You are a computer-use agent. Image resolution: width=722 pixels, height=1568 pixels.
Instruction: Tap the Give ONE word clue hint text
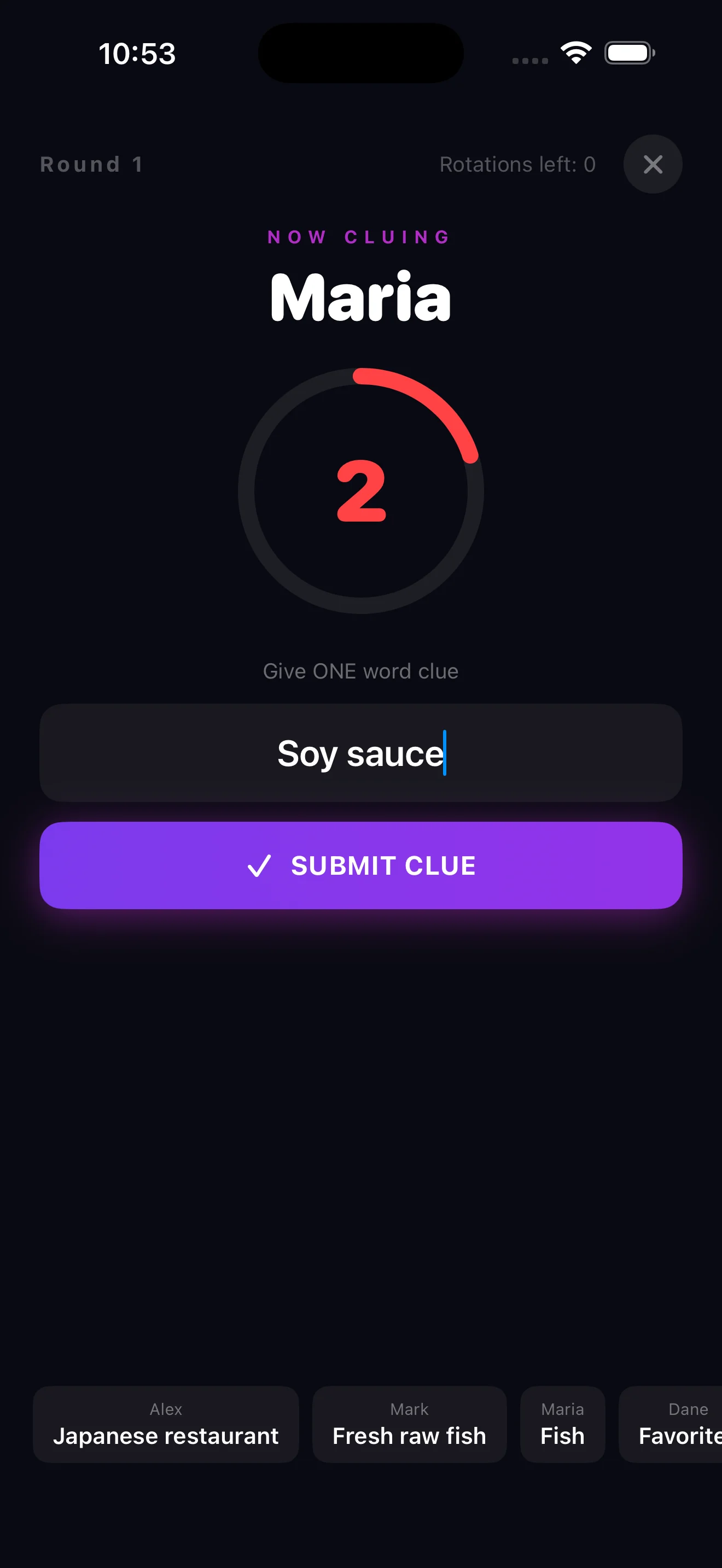(361, 671)
